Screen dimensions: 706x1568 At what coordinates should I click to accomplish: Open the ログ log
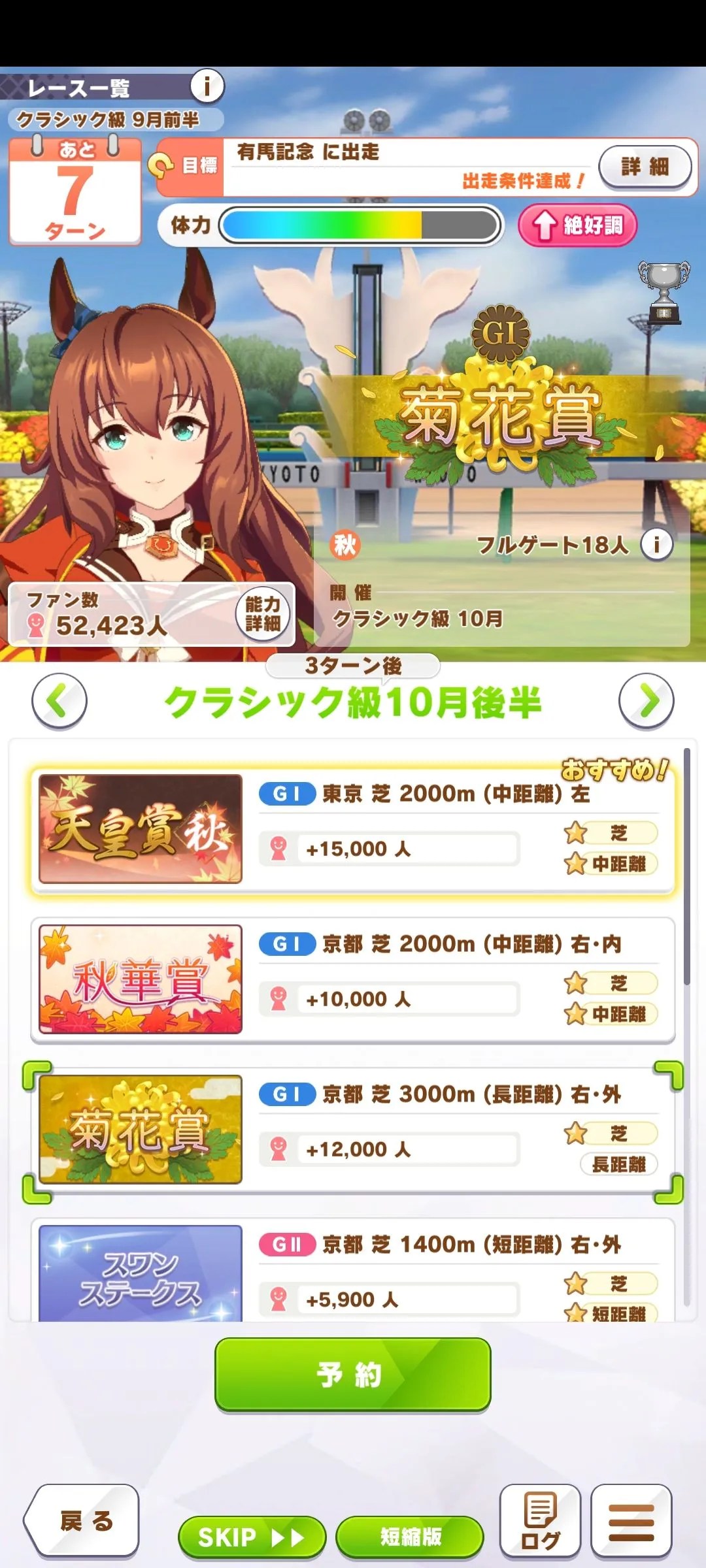tap(540, 1521)
